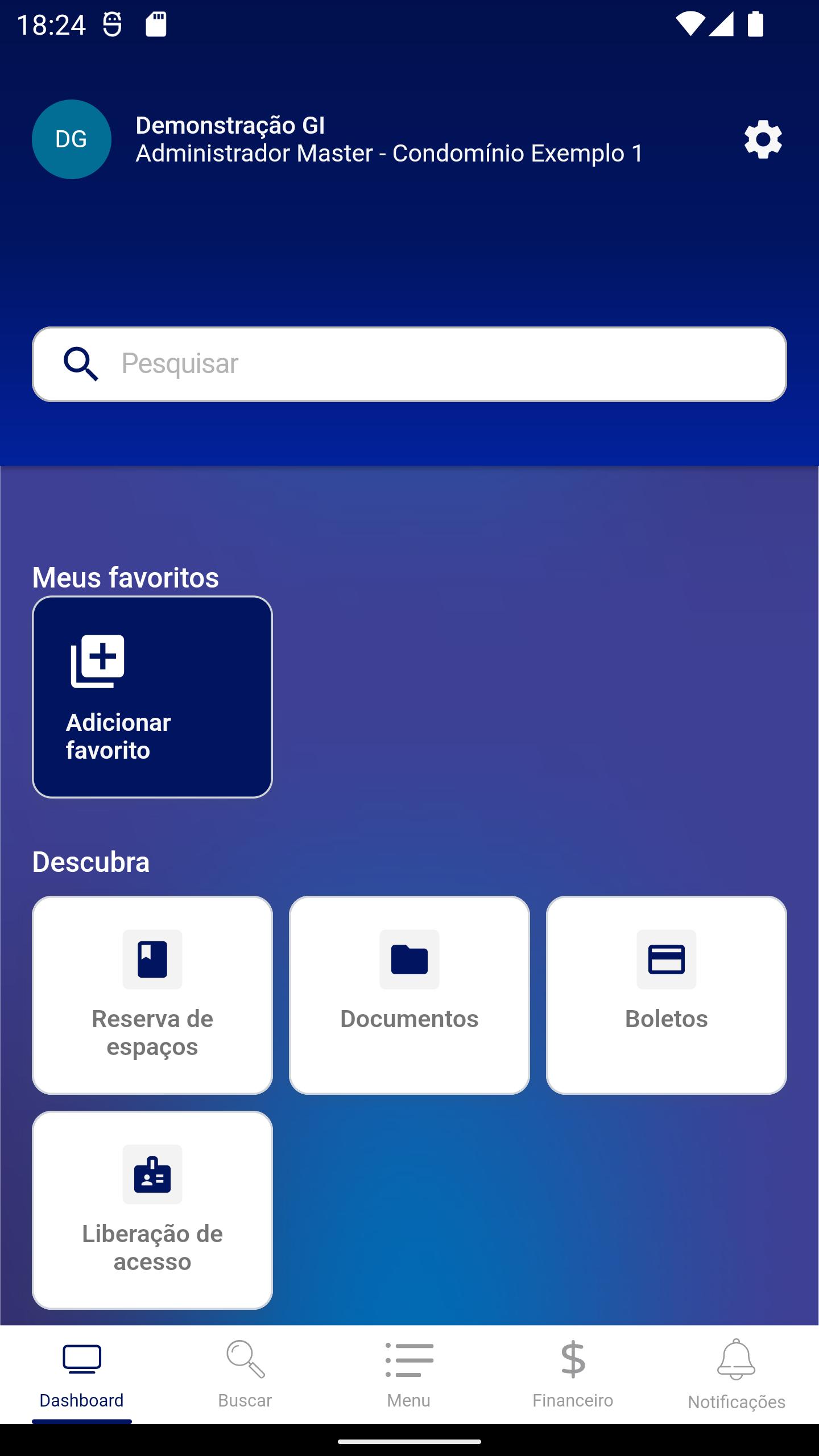Go to the Financeiro tab
819x1456 pixels.
click(573, 1375)
